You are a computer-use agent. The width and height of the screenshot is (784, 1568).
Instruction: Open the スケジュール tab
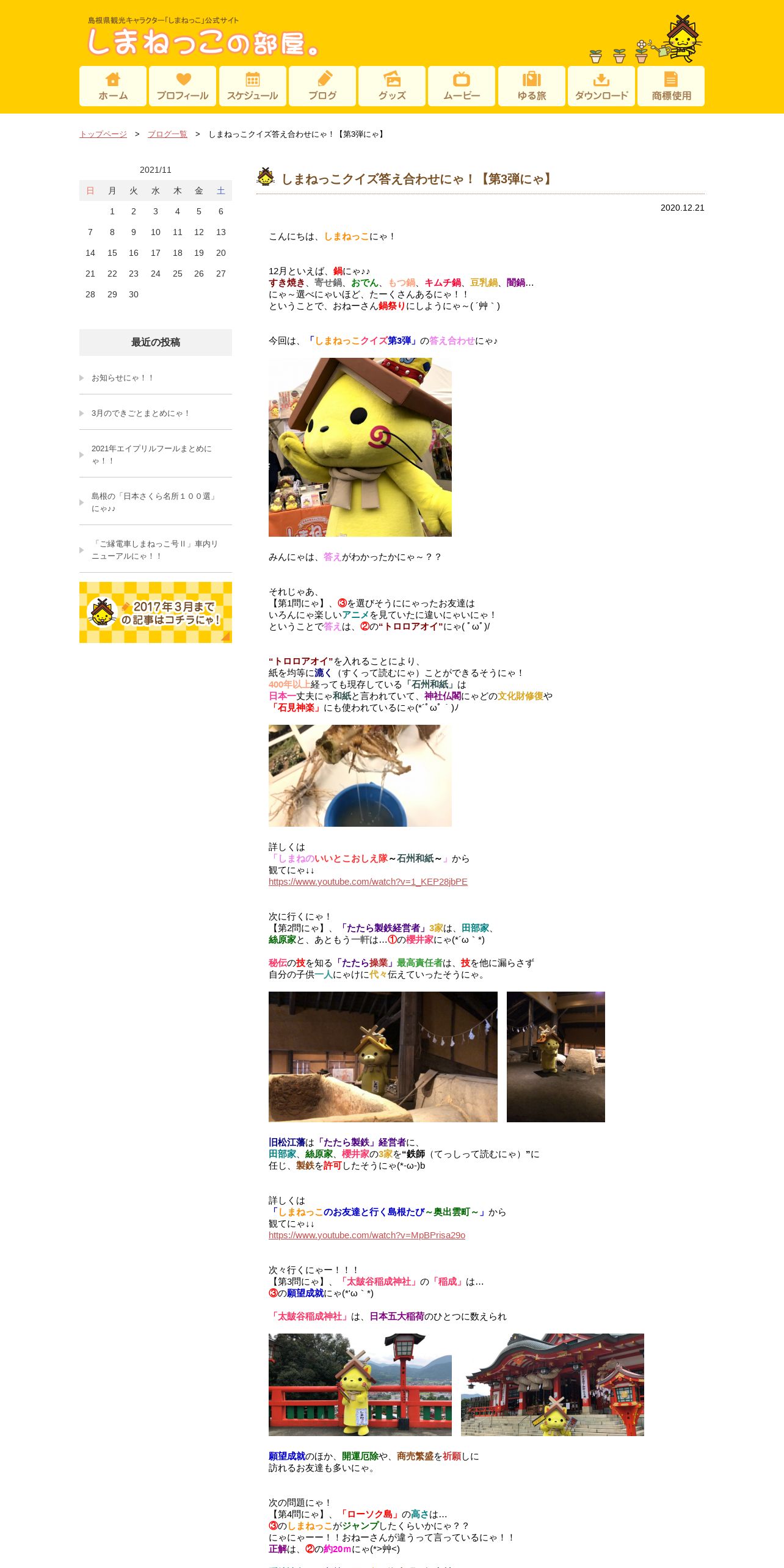(253, 86)
